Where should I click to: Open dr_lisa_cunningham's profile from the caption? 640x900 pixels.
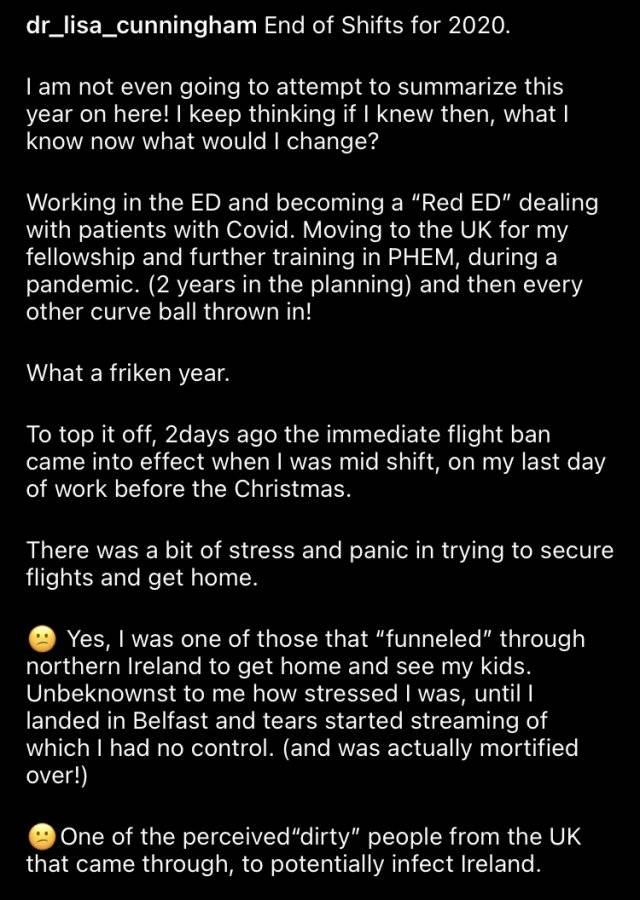[x=141, y=27]
